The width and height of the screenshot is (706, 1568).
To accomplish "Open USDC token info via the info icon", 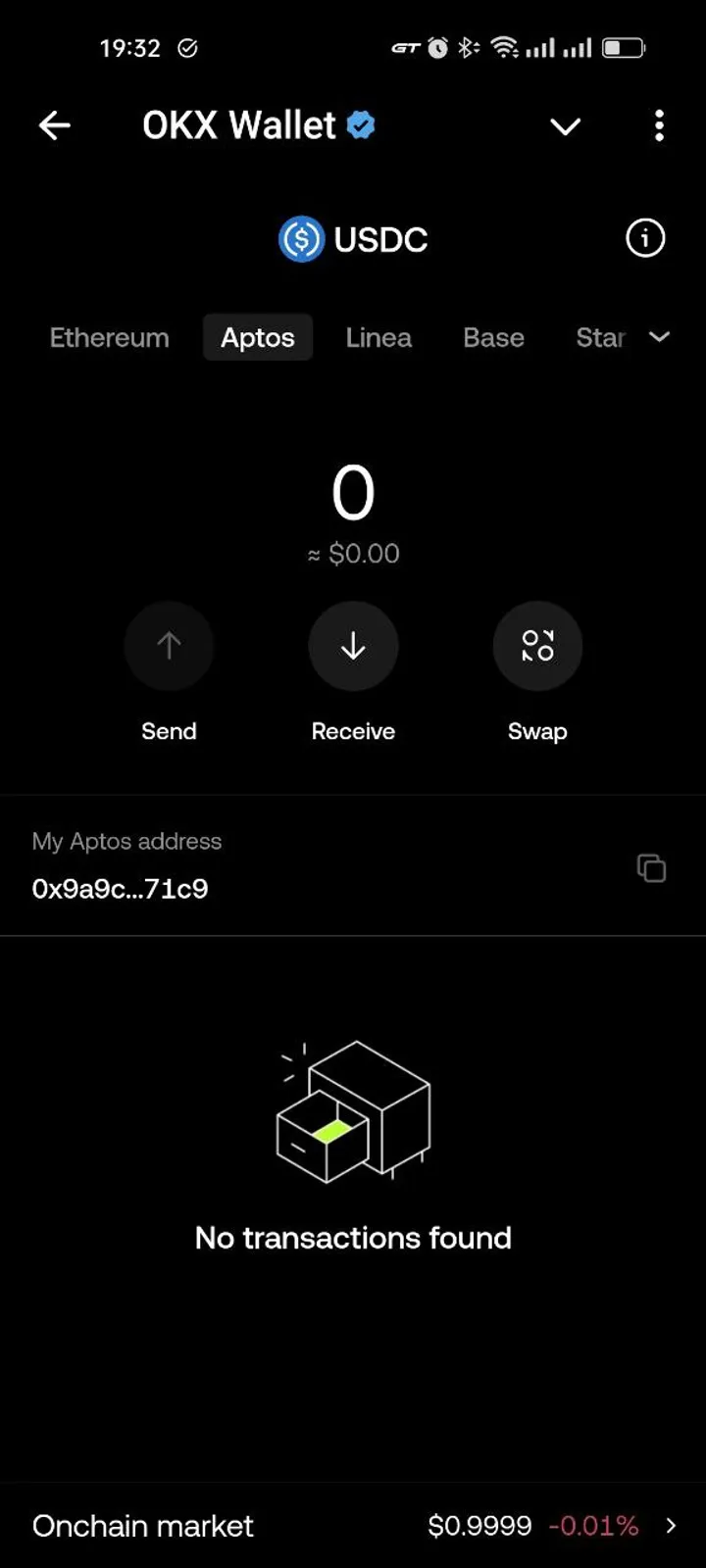I will (x=644, y=238).
